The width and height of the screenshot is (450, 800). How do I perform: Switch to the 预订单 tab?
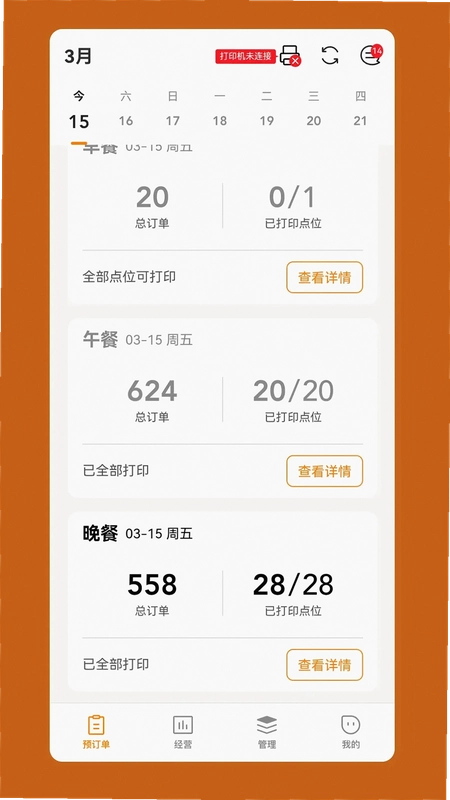pos(96,732)
